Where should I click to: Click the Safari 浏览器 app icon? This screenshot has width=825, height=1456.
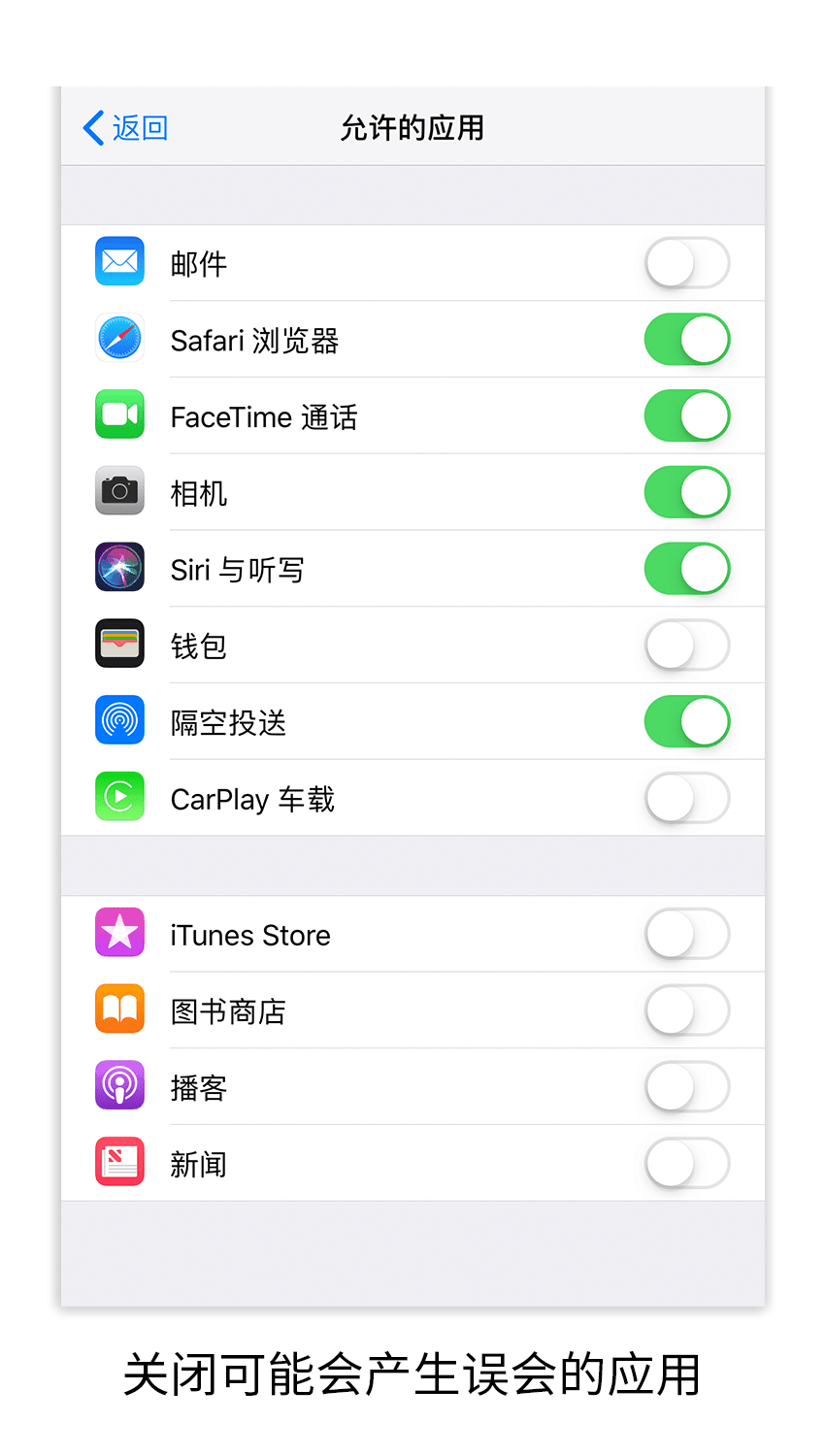pyautogui.click(x=118, y=339)
